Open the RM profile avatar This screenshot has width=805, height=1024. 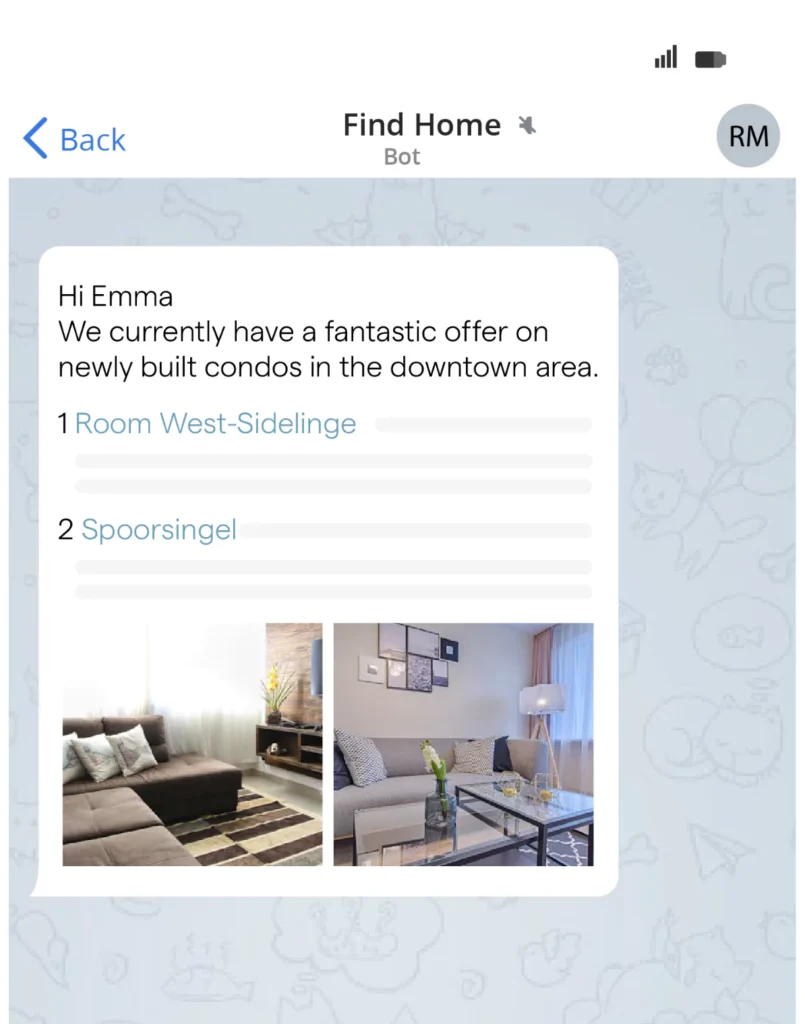pos(748,136)
